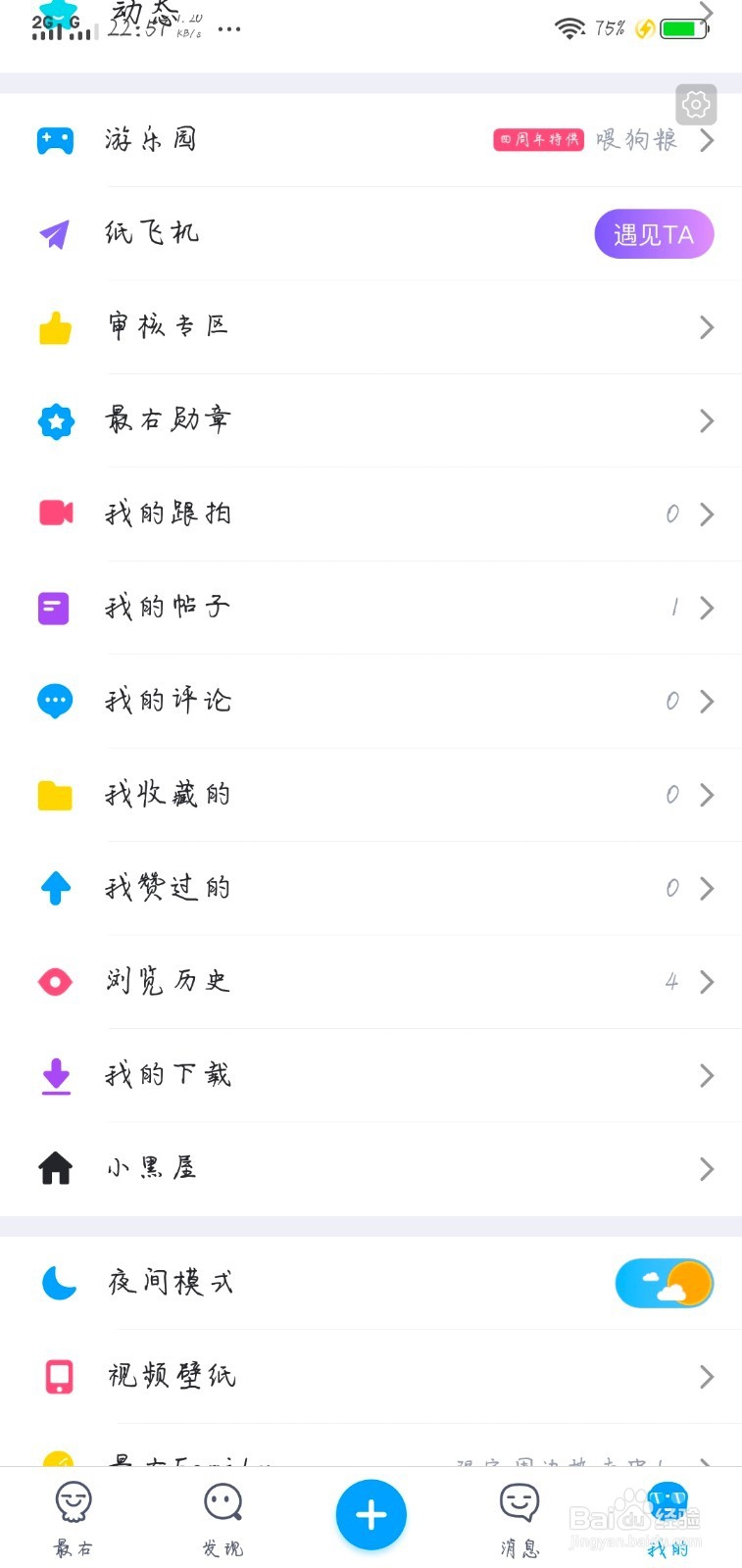This screenshot has height=1568, width=742.
Task: Tap the blue plus post button
Action: tap(371, 1515)
